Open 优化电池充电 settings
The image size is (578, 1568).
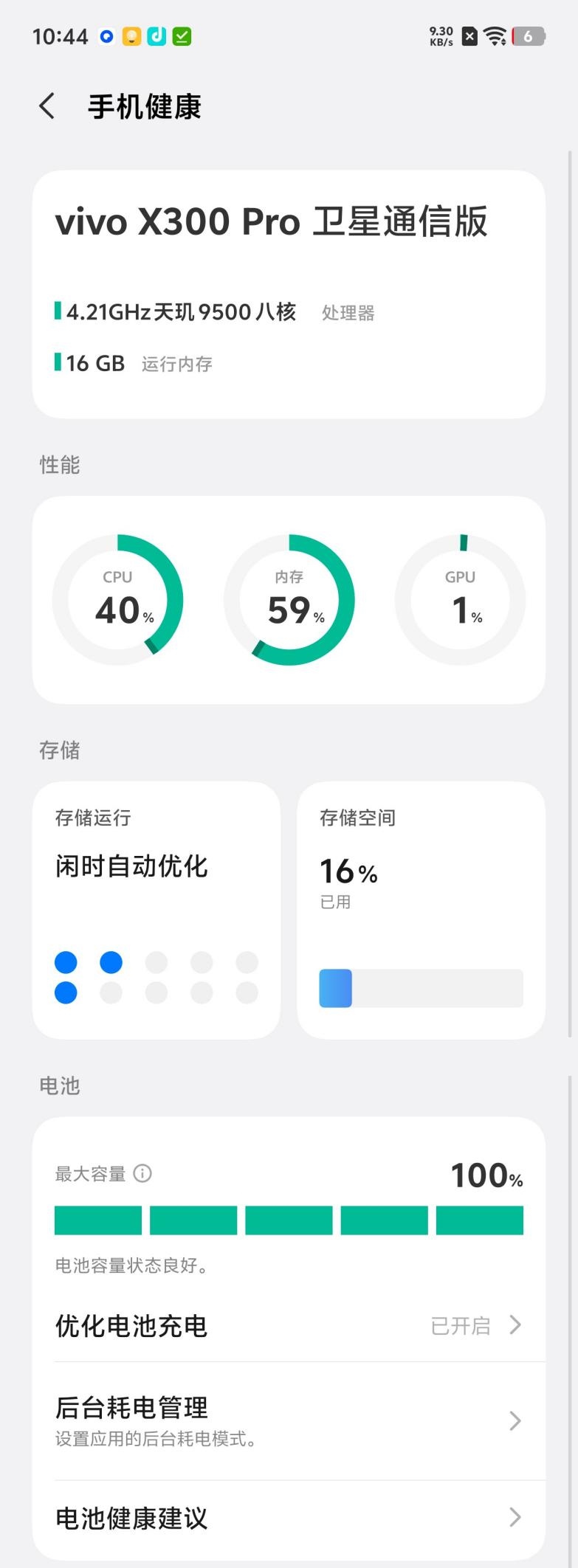[289, 1325]
